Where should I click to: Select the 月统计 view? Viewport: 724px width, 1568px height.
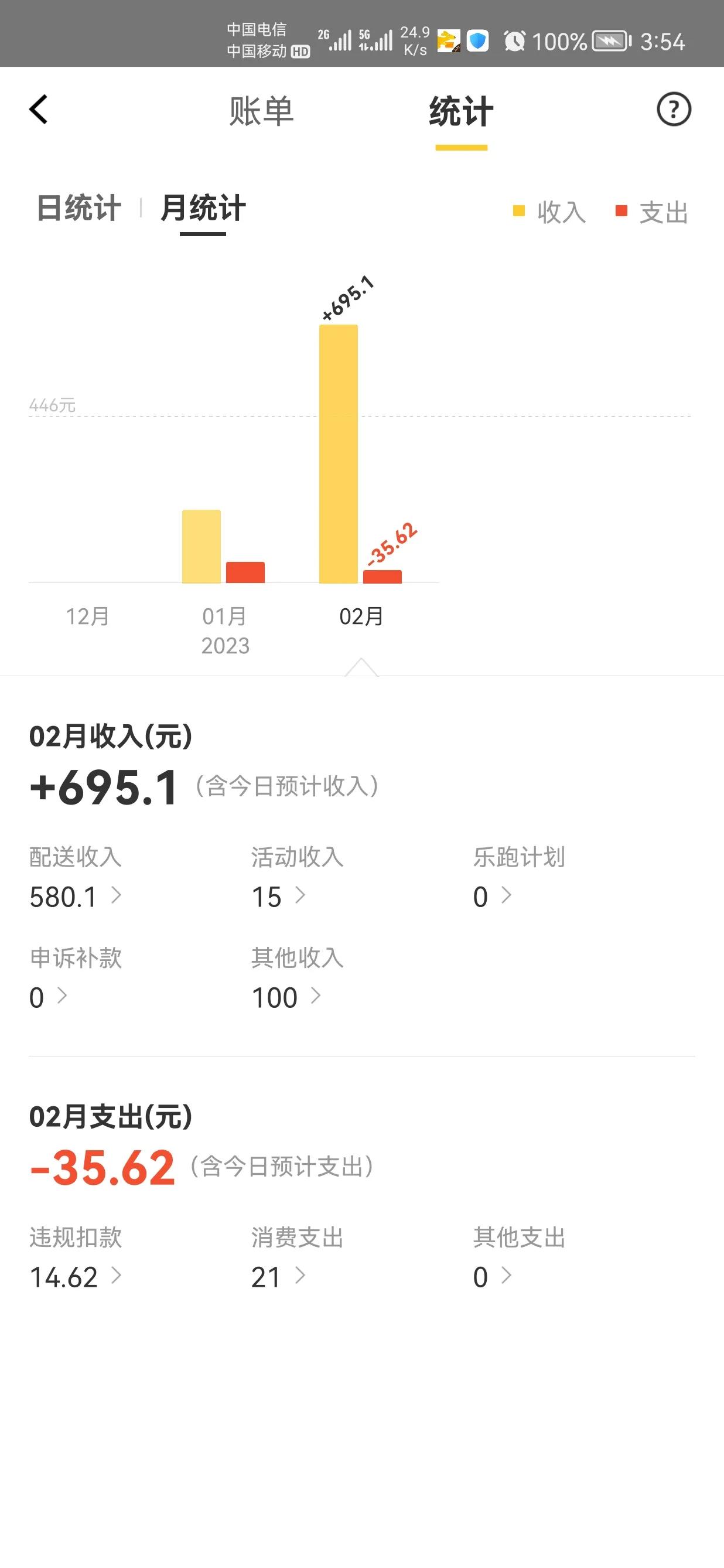202,207
